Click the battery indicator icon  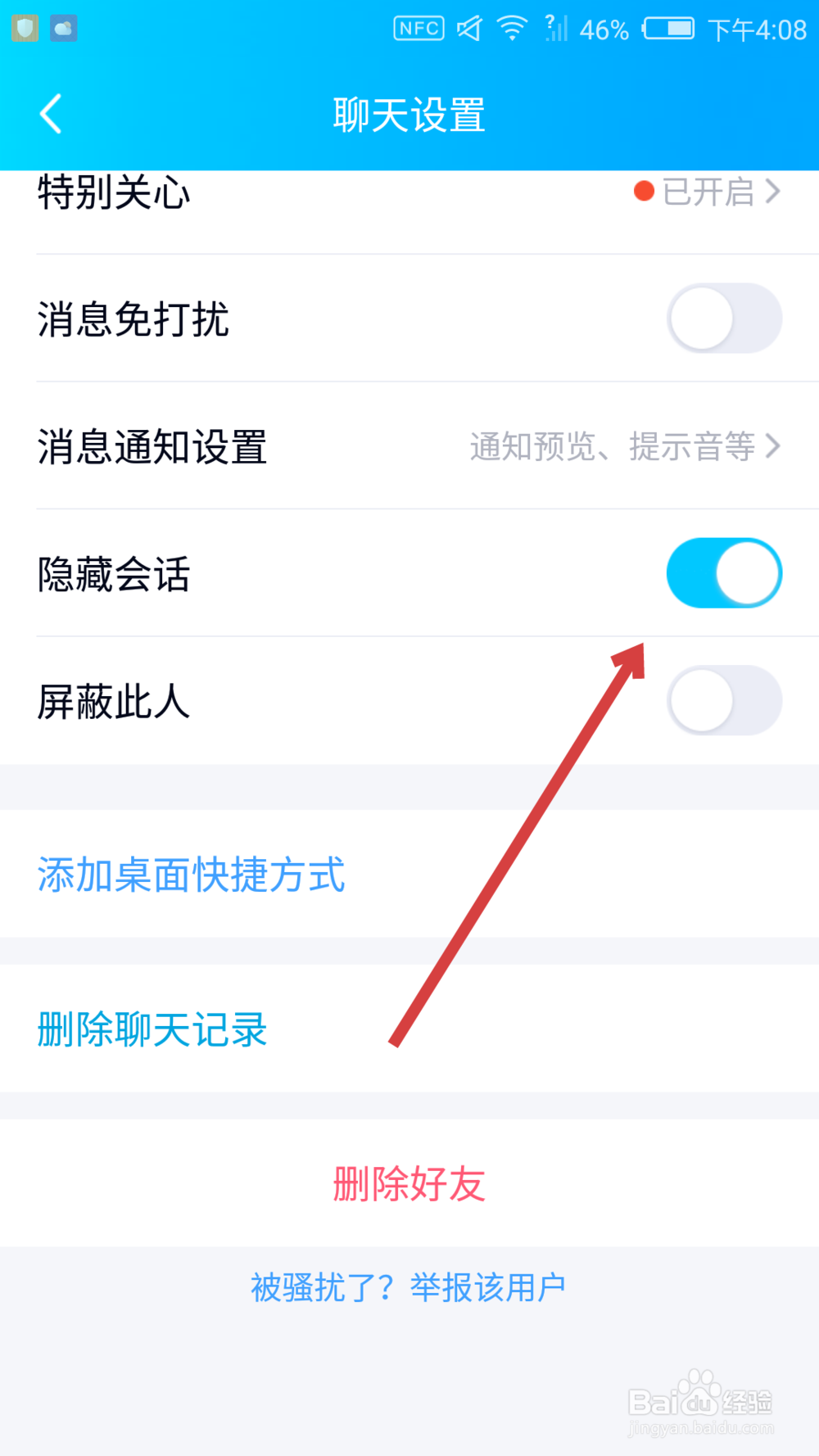click(x=670, y=29)
